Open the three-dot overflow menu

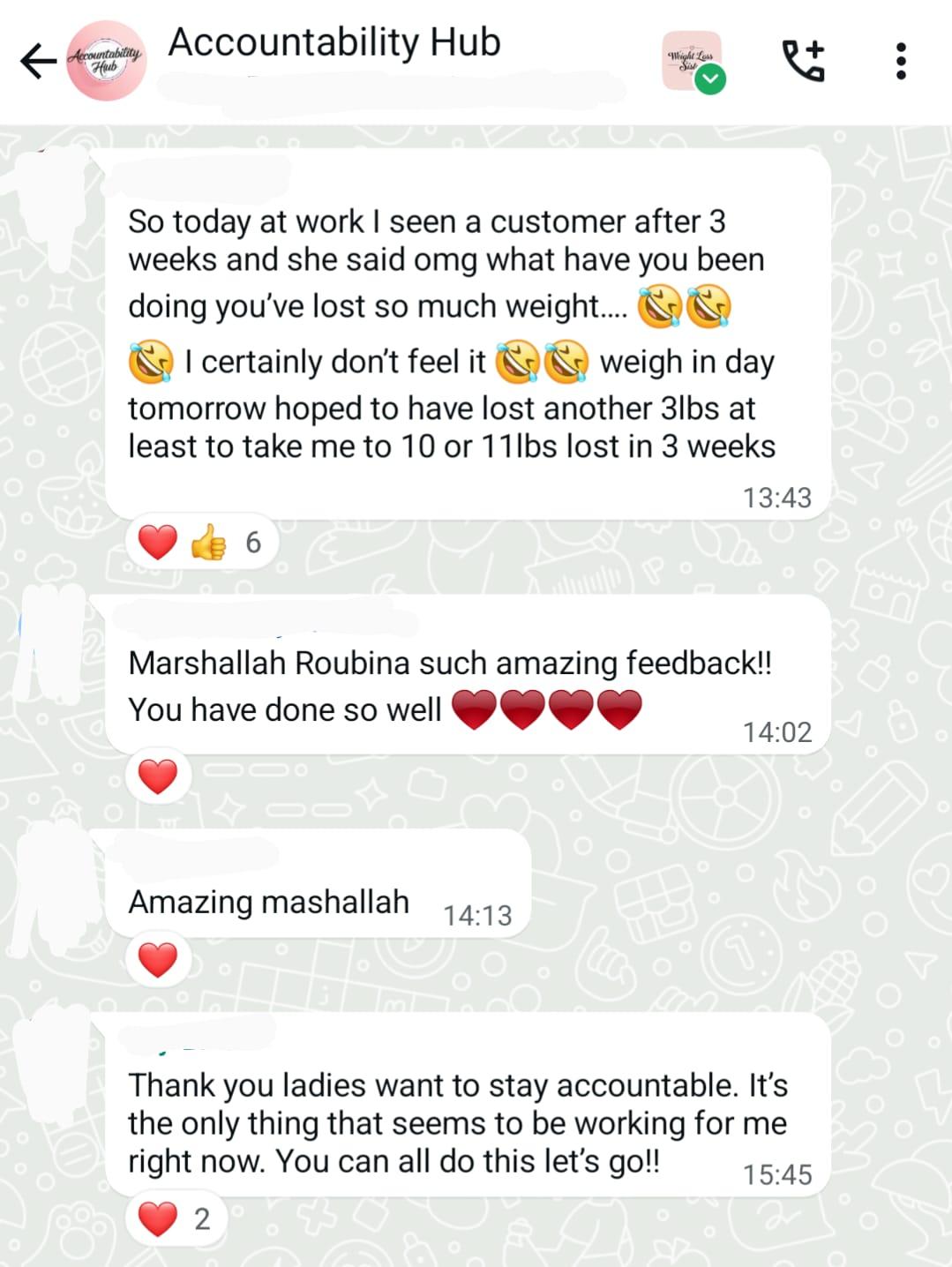[x=901, y=60]
